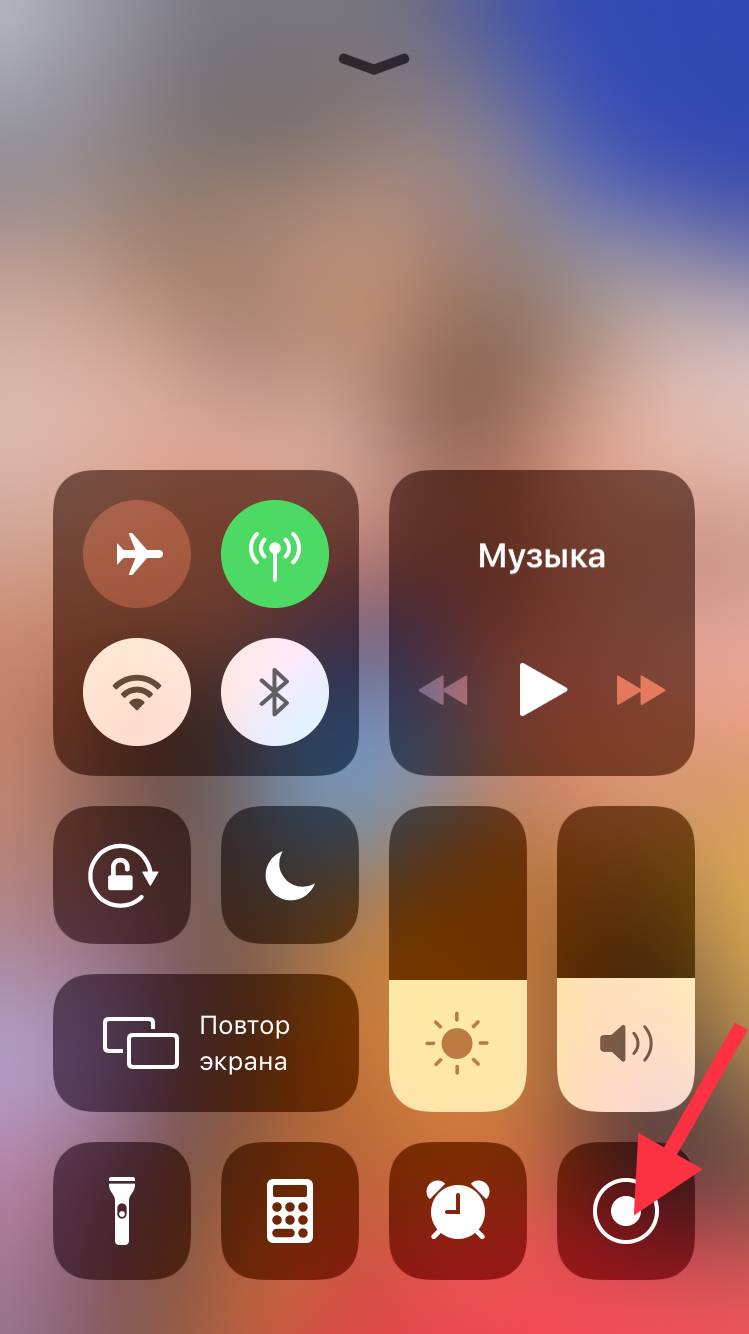Viewport: 749px width, 1334px height.
Task: Enable airplane mode
Action: pos(137,553)
